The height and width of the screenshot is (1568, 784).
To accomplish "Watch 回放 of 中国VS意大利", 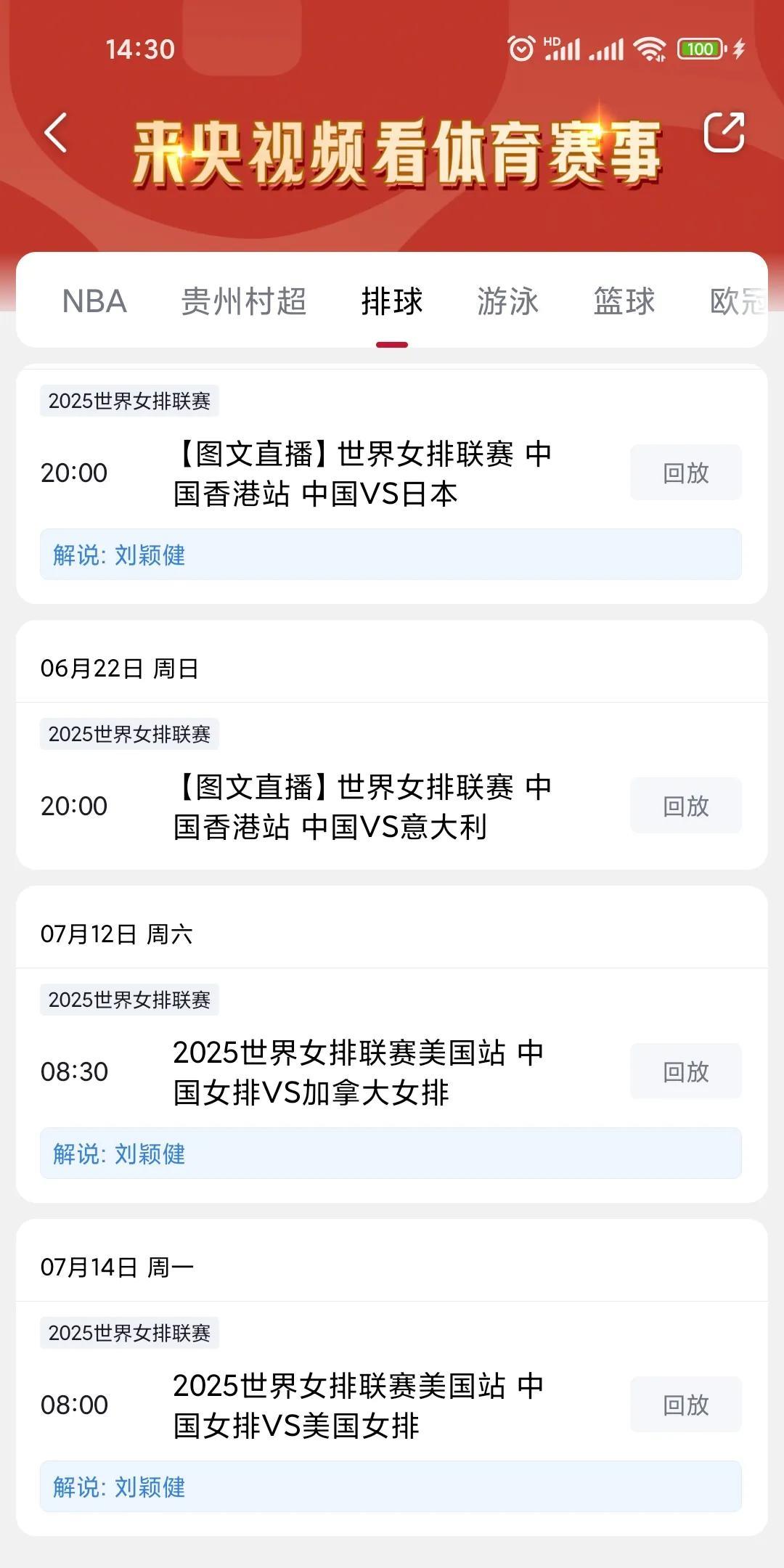I will [x=685, y=806].
